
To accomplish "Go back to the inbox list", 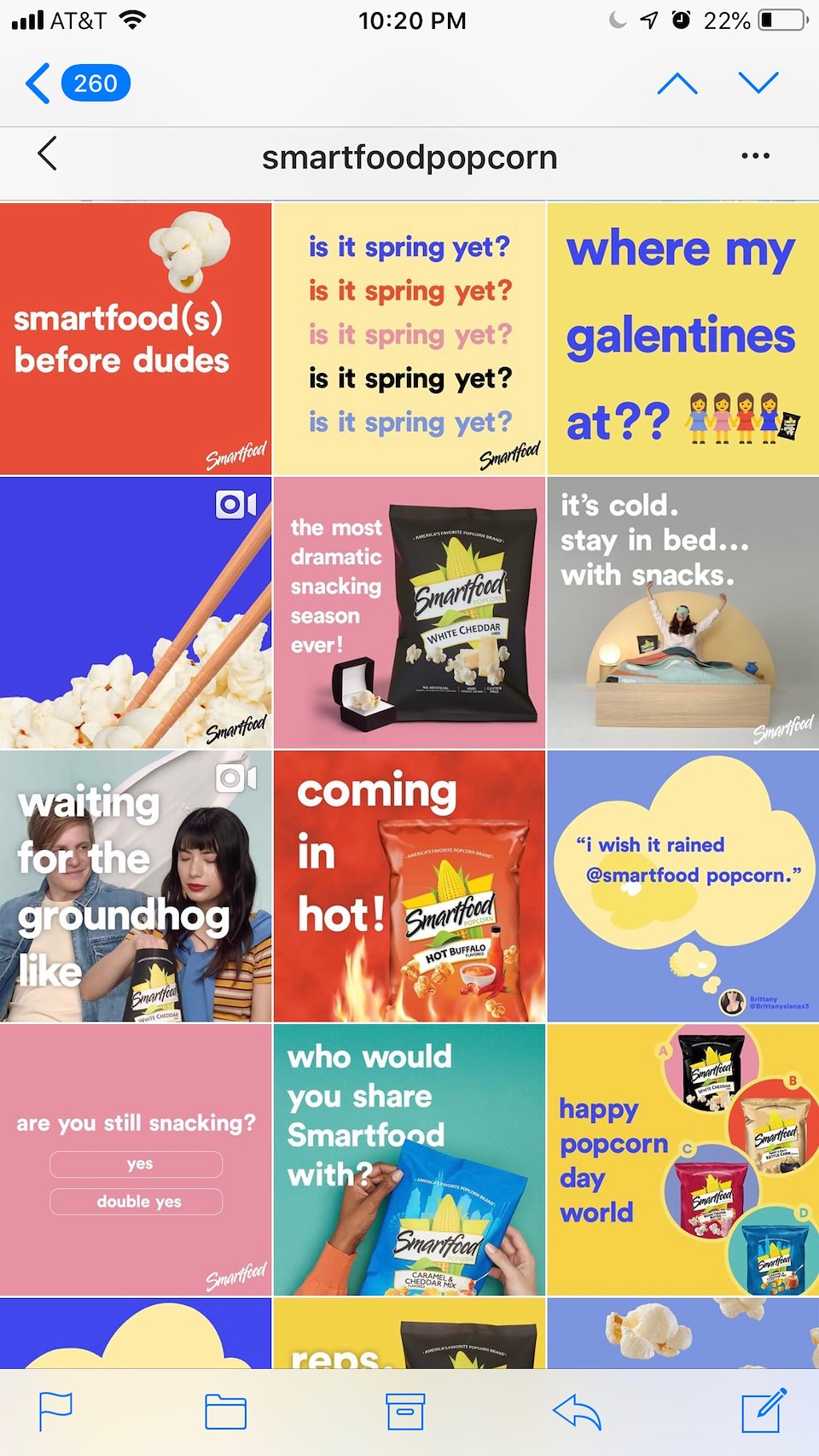I will (x=75, y=84).
